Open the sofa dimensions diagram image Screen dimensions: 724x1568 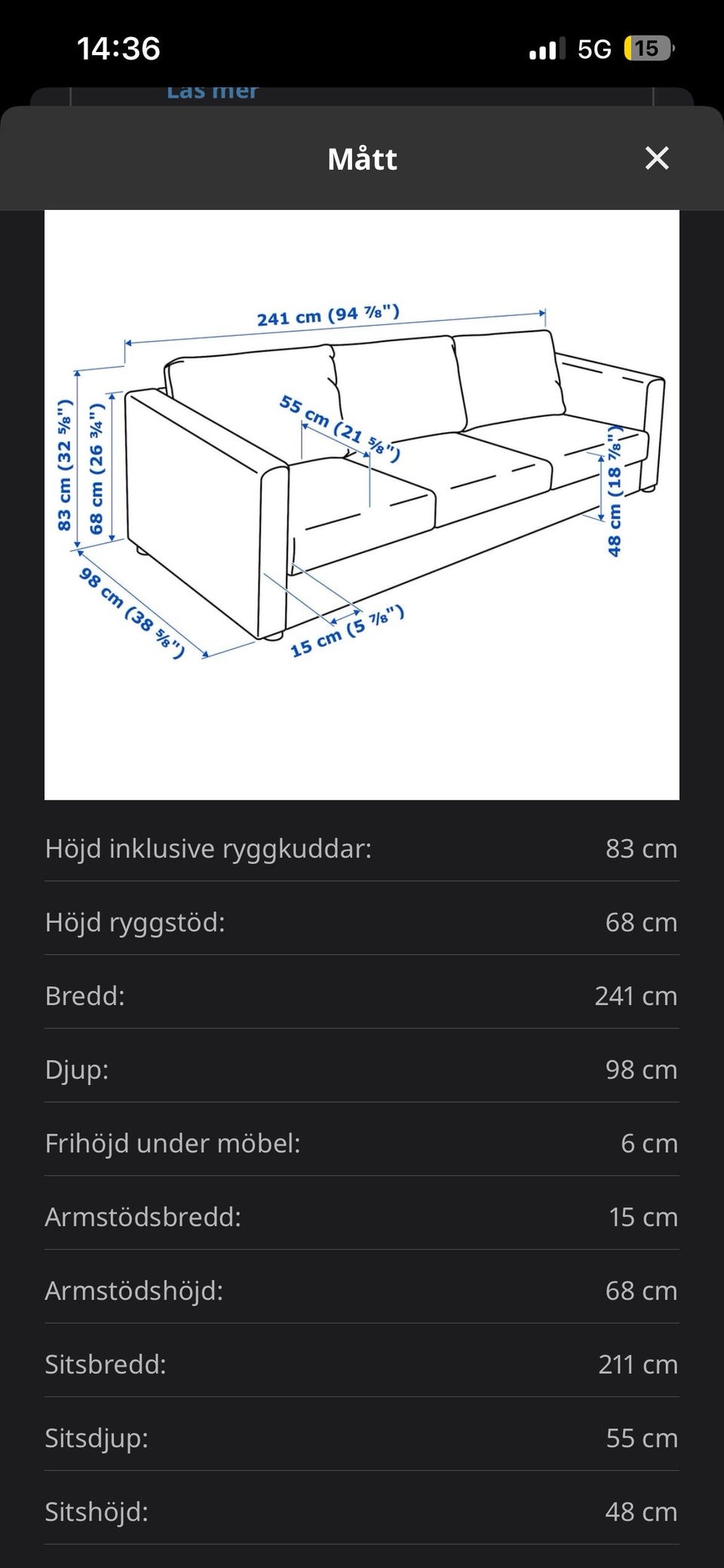[x=362, y=505]
